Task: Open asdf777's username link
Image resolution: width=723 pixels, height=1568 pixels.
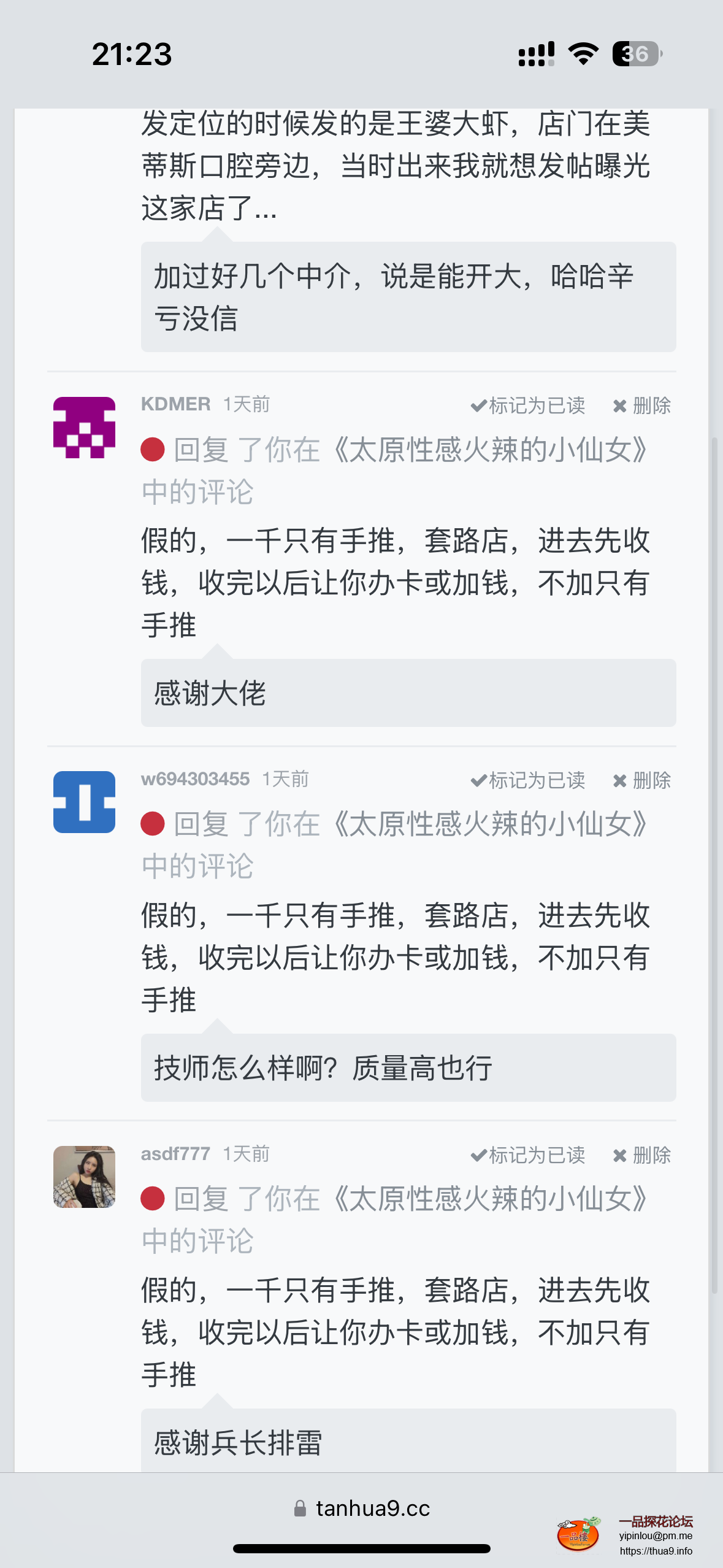Action: tap(175, 1154)
